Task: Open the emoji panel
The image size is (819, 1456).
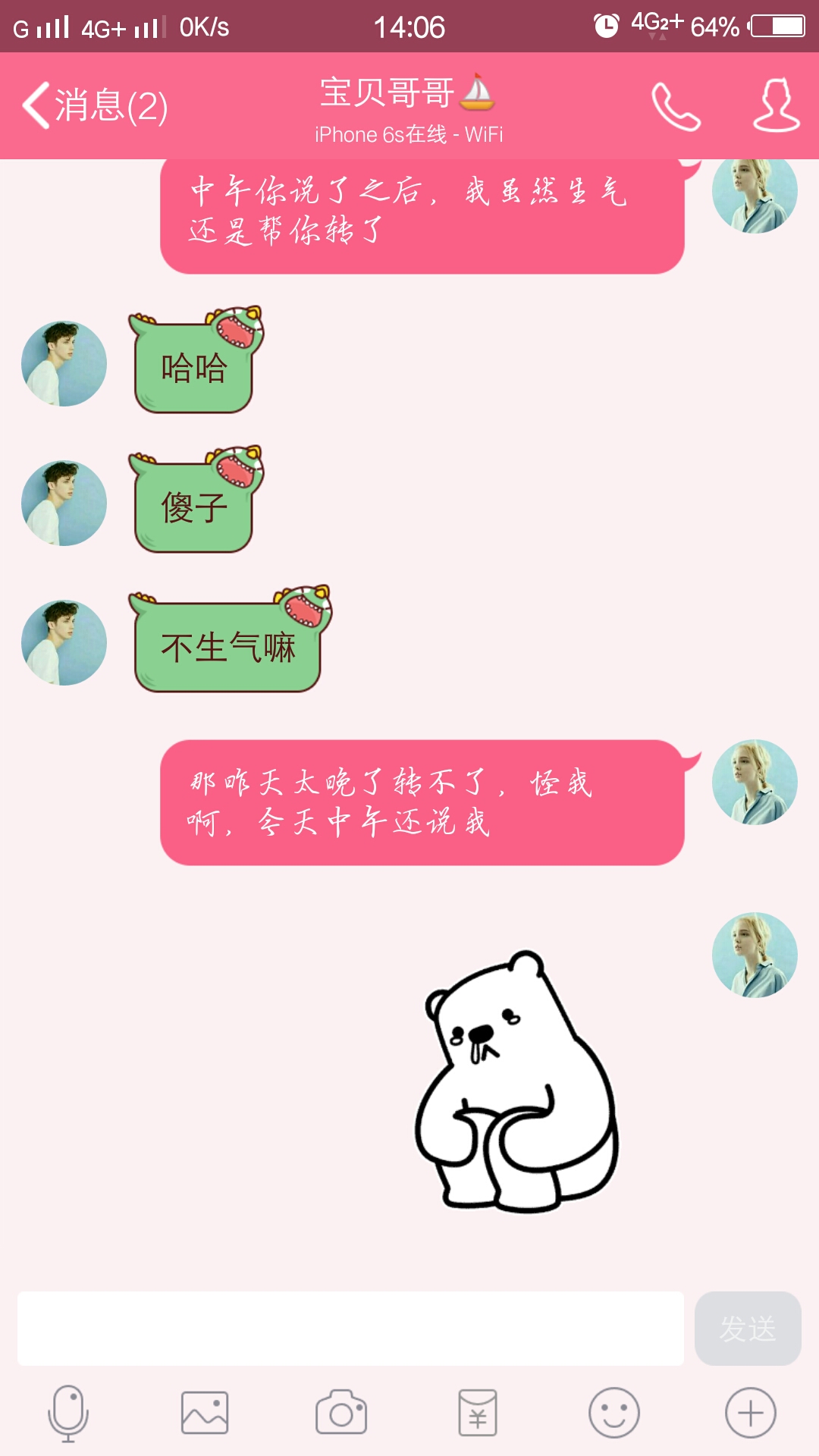Action: pos(613,1413)
